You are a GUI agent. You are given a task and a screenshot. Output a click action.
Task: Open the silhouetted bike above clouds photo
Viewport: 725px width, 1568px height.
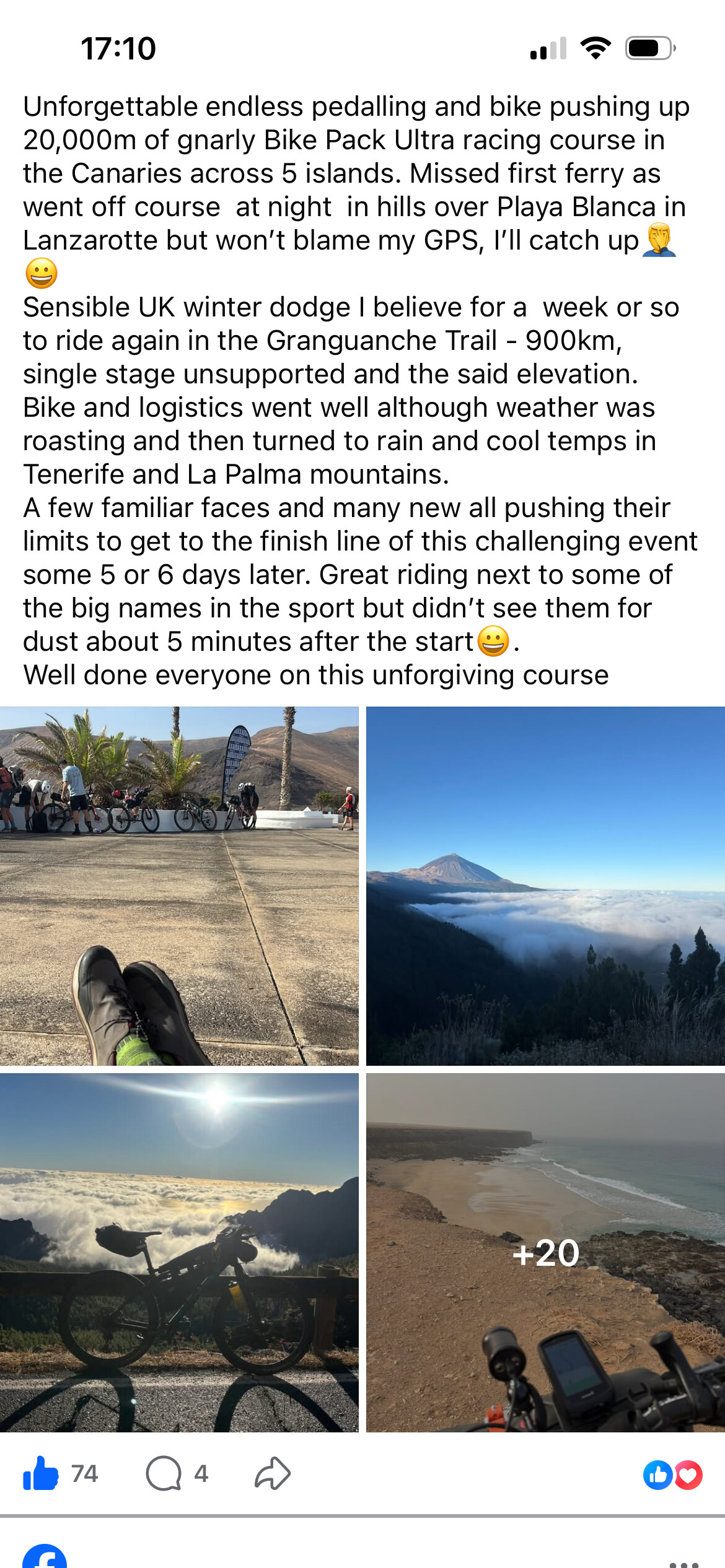(179, 1252)
